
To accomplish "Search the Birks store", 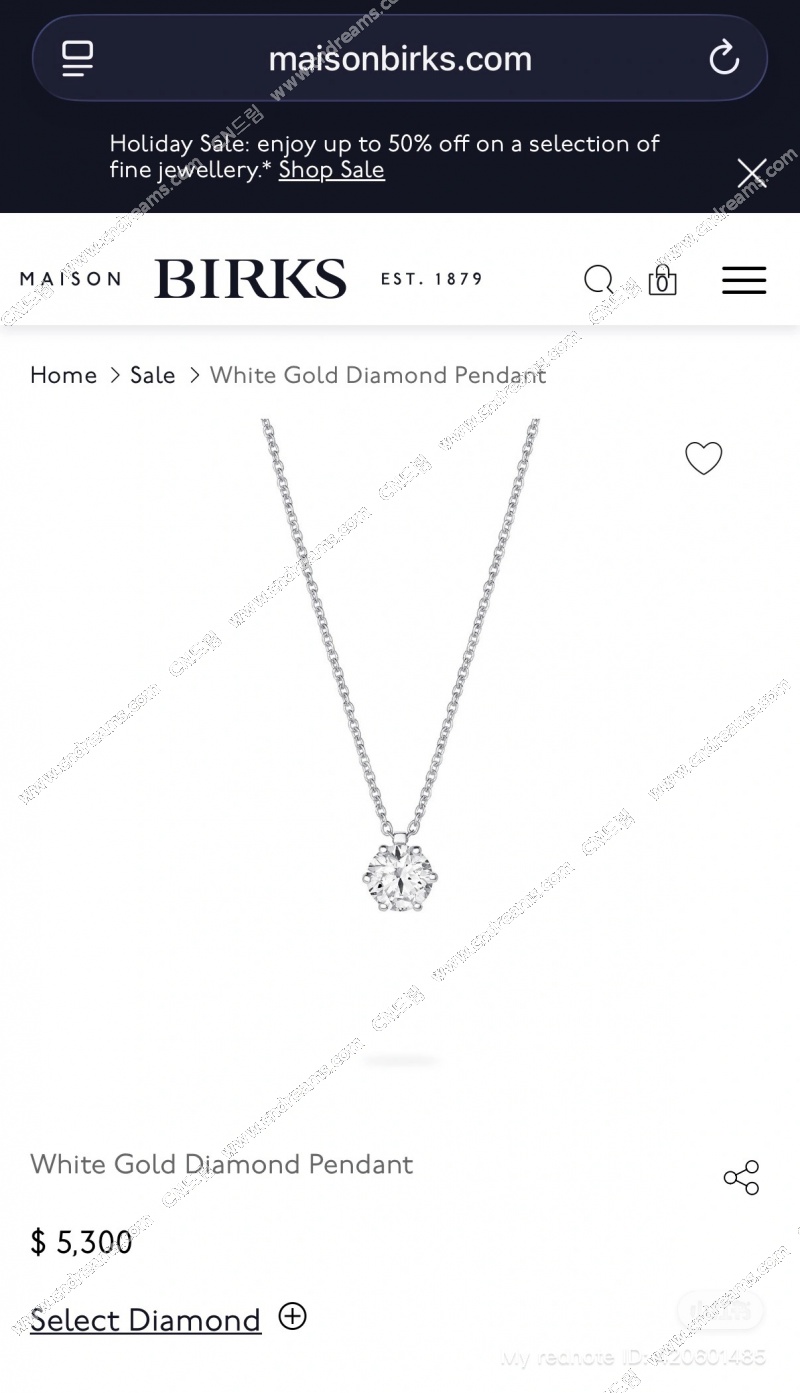I will 599,279.
